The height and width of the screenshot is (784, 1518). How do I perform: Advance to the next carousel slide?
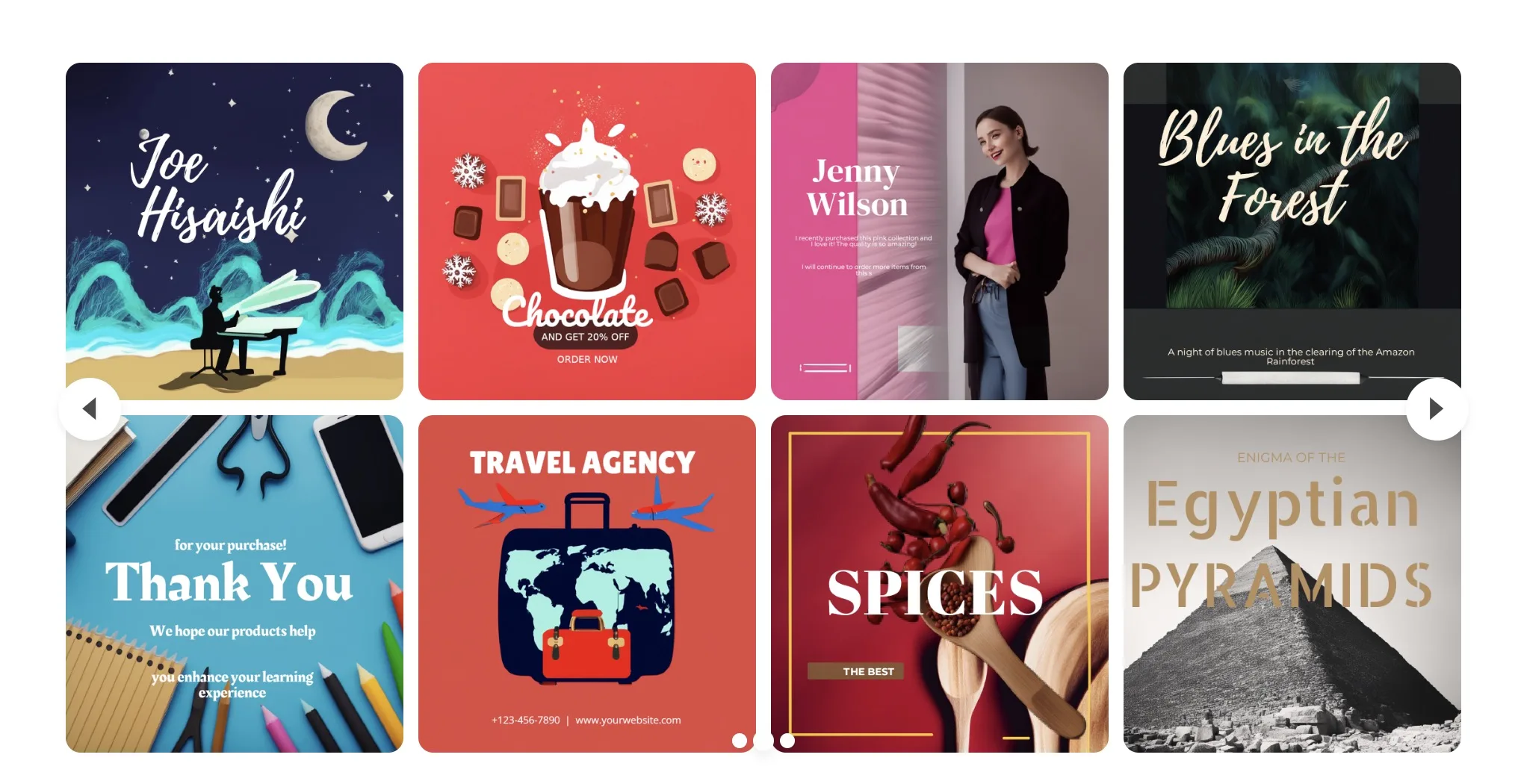coord(1436,408)
